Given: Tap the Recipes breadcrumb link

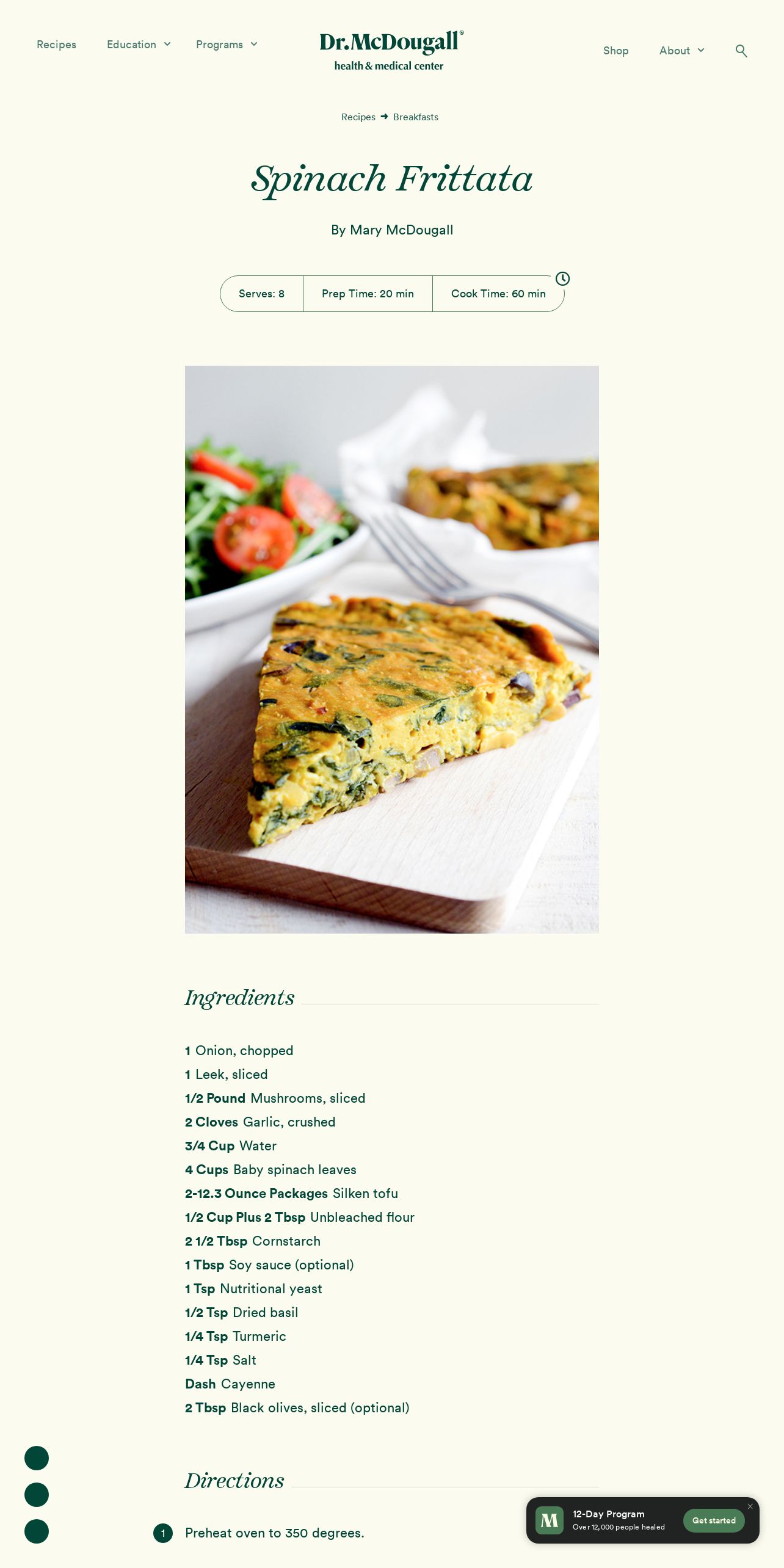Looking at the screenshot, I should tap(358, 117).
